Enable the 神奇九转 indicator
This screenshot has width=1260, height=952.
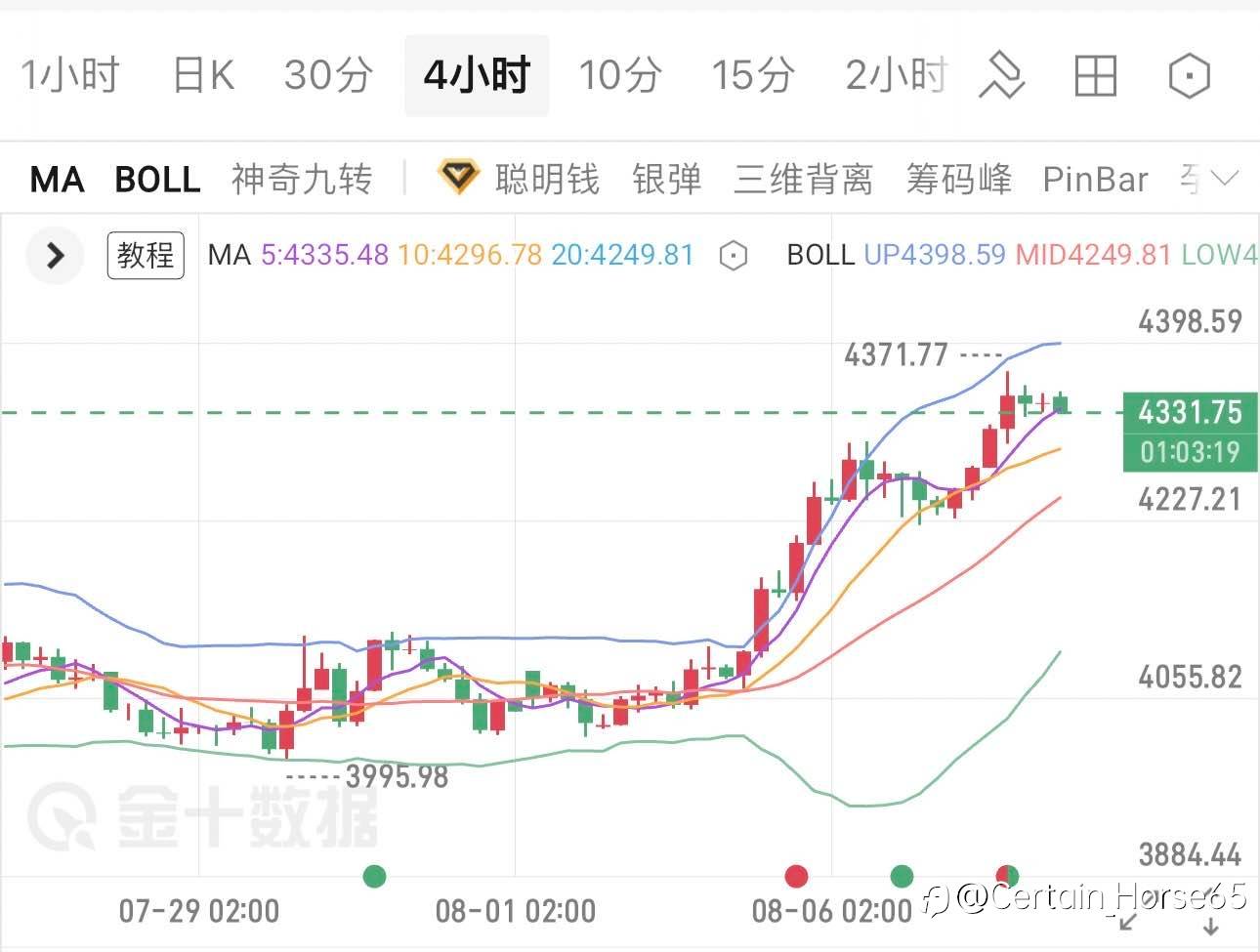click(302, 180)
